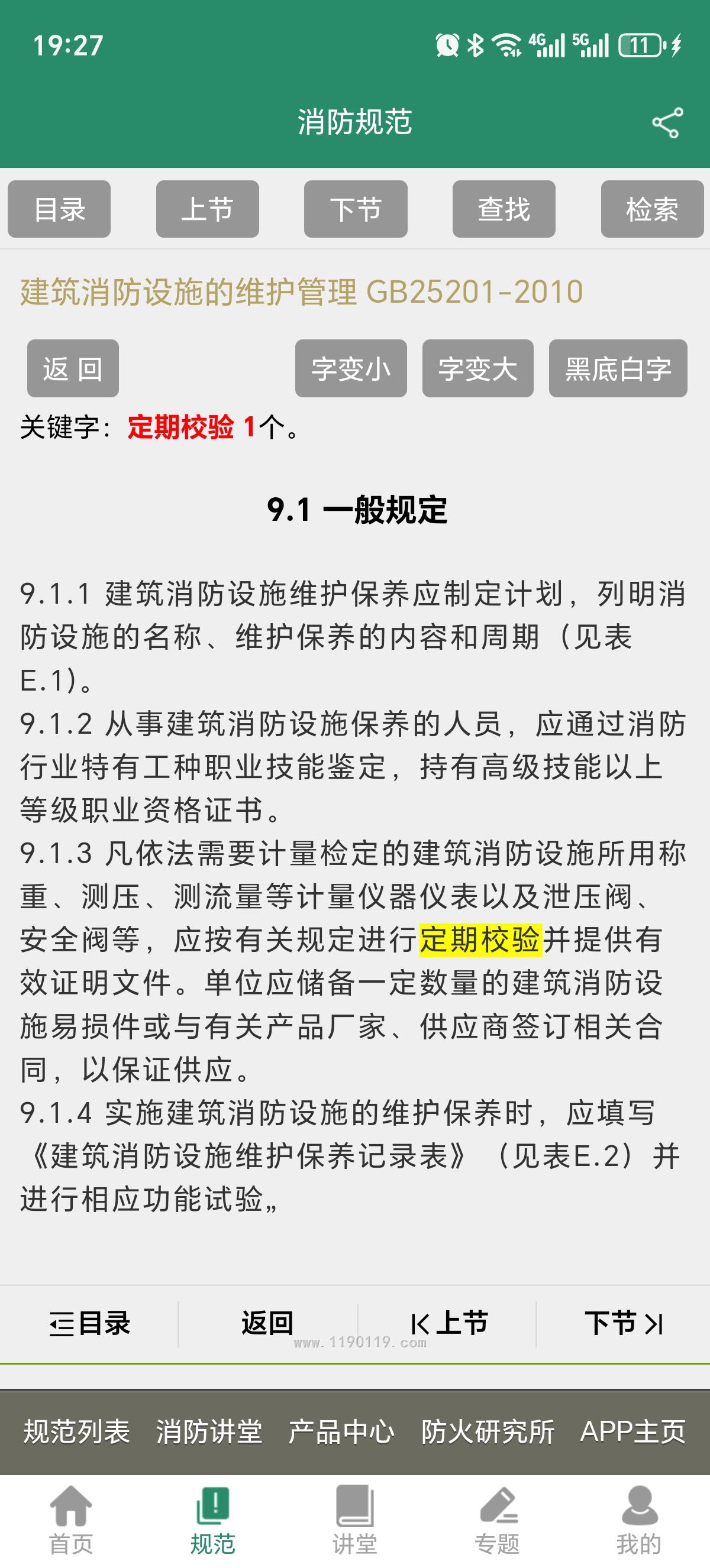The height and width of the screenshot is (1568, 710).
Task: Tap 返回 in the lower navigation bar
Action: coord(267,1323)
